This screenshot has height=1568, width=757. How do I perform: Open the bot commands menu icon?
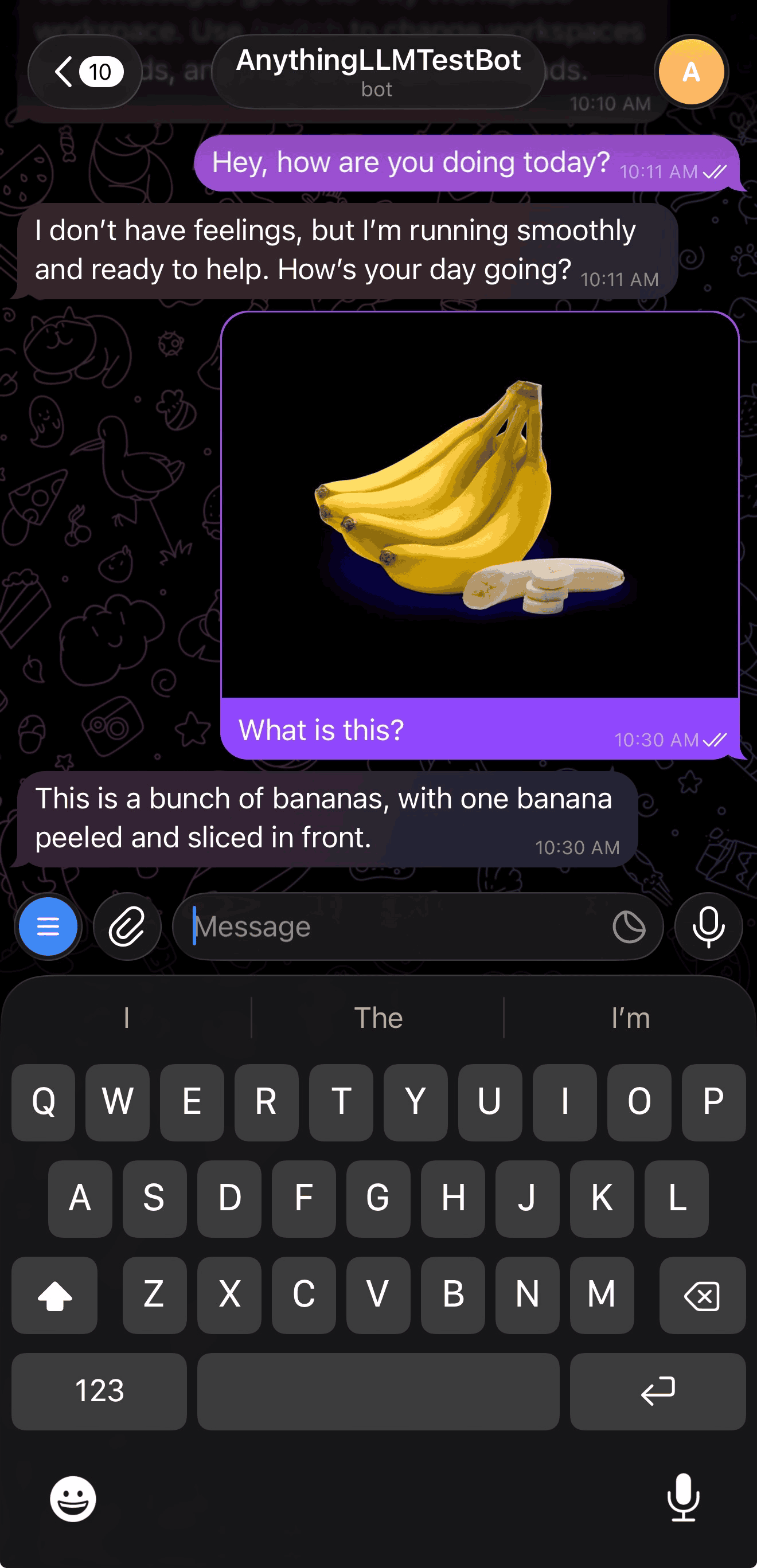48,926
